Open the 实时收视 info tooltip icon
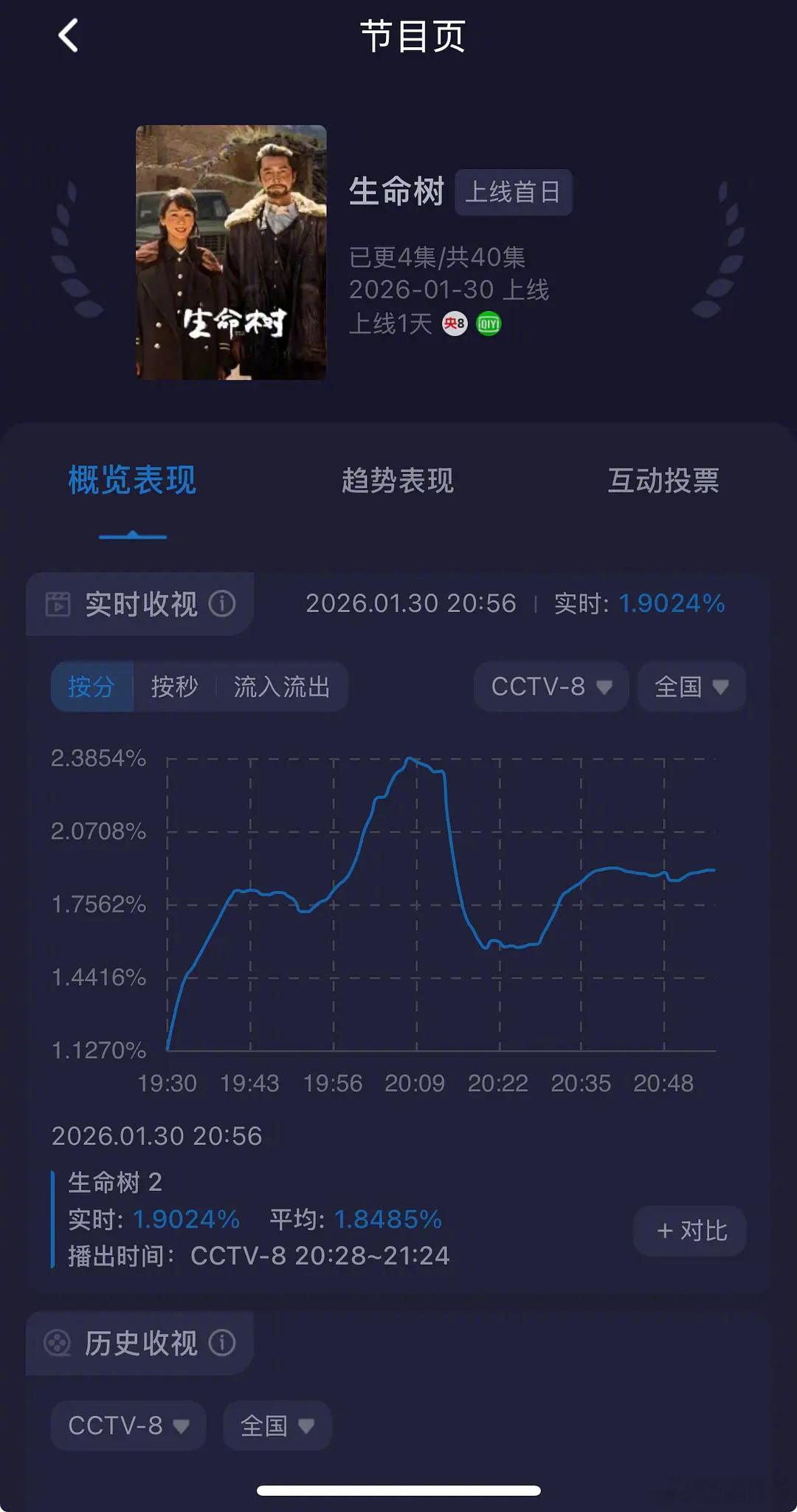Screen dimensions: 797x1512 pos(221,603)
